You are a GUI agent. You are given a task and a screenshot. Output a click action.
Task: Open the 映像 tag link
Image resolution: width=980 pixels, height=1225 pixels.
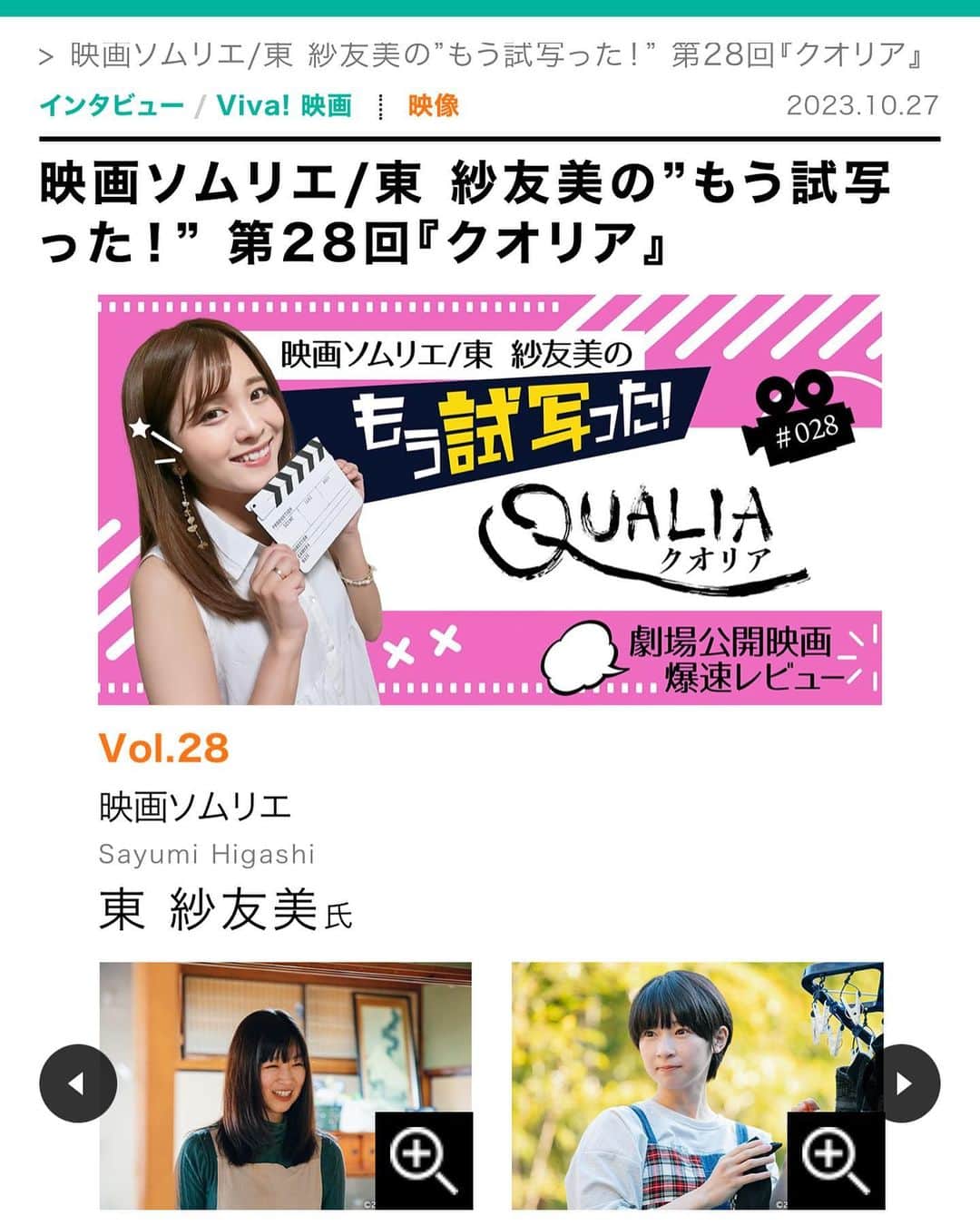point(433,105)
